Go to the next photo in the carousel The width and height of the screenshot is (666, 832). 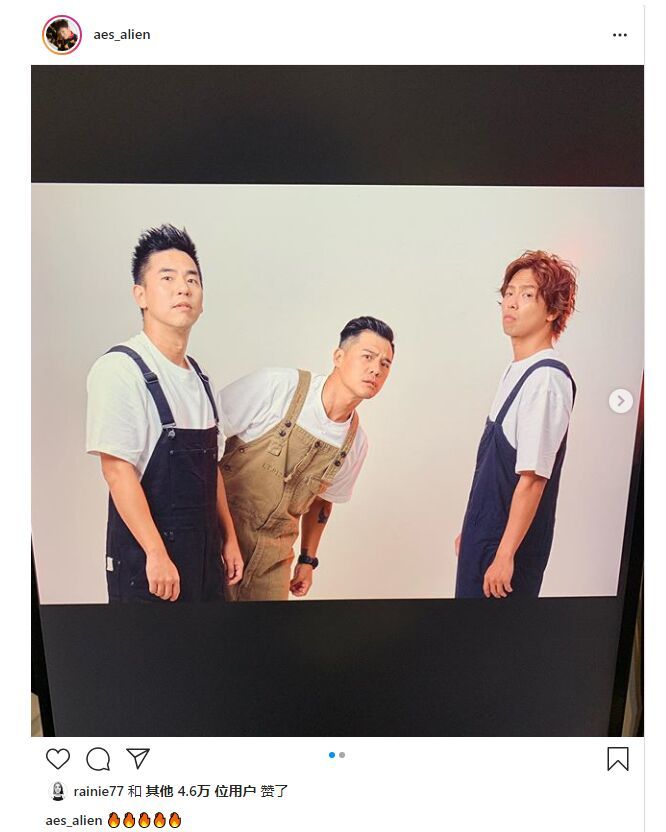(x=620, y=401)
